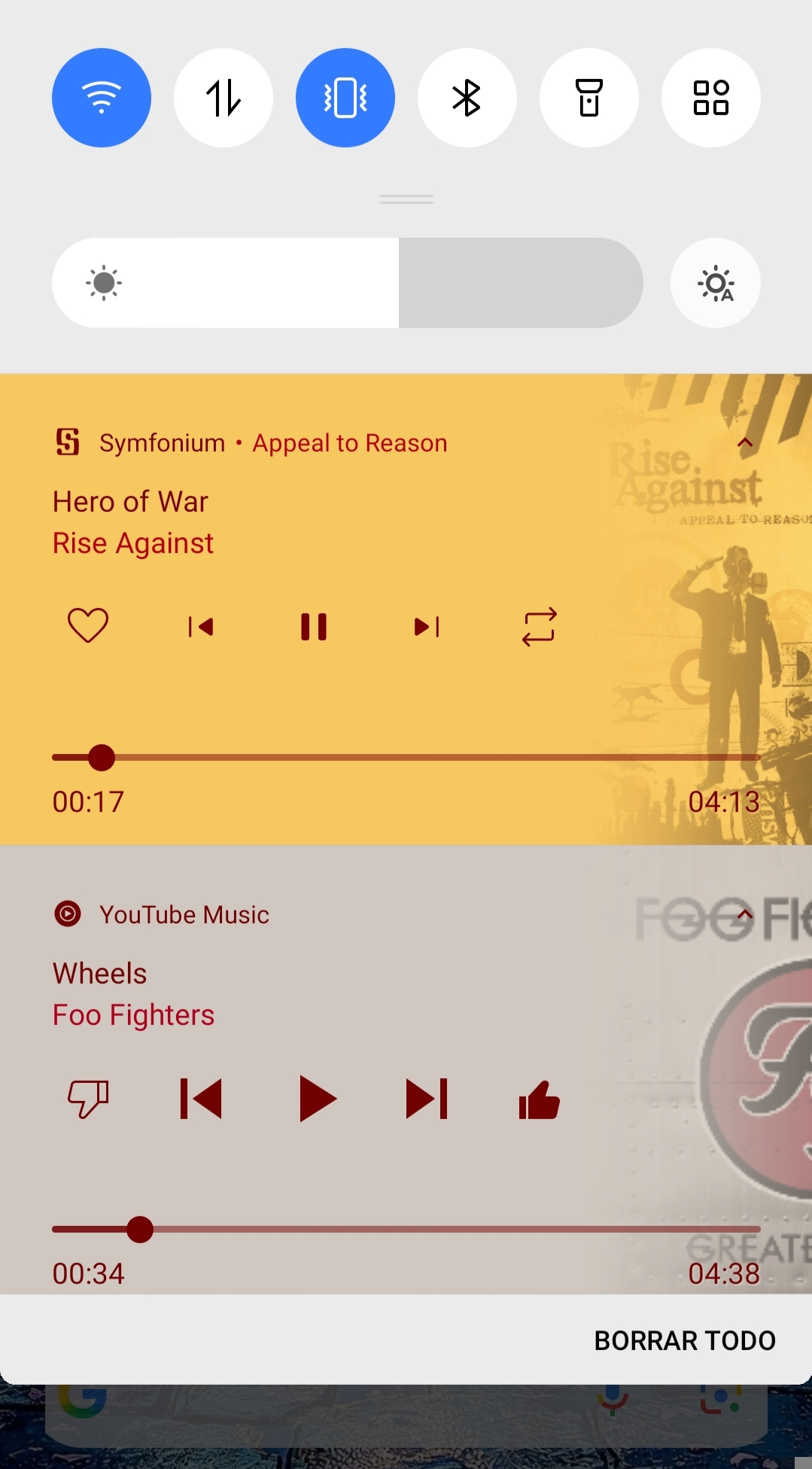The width and height of the screenshot is (812, 1469).
Task: Open the full quick settings grid
Action: [x=711, y=98]
